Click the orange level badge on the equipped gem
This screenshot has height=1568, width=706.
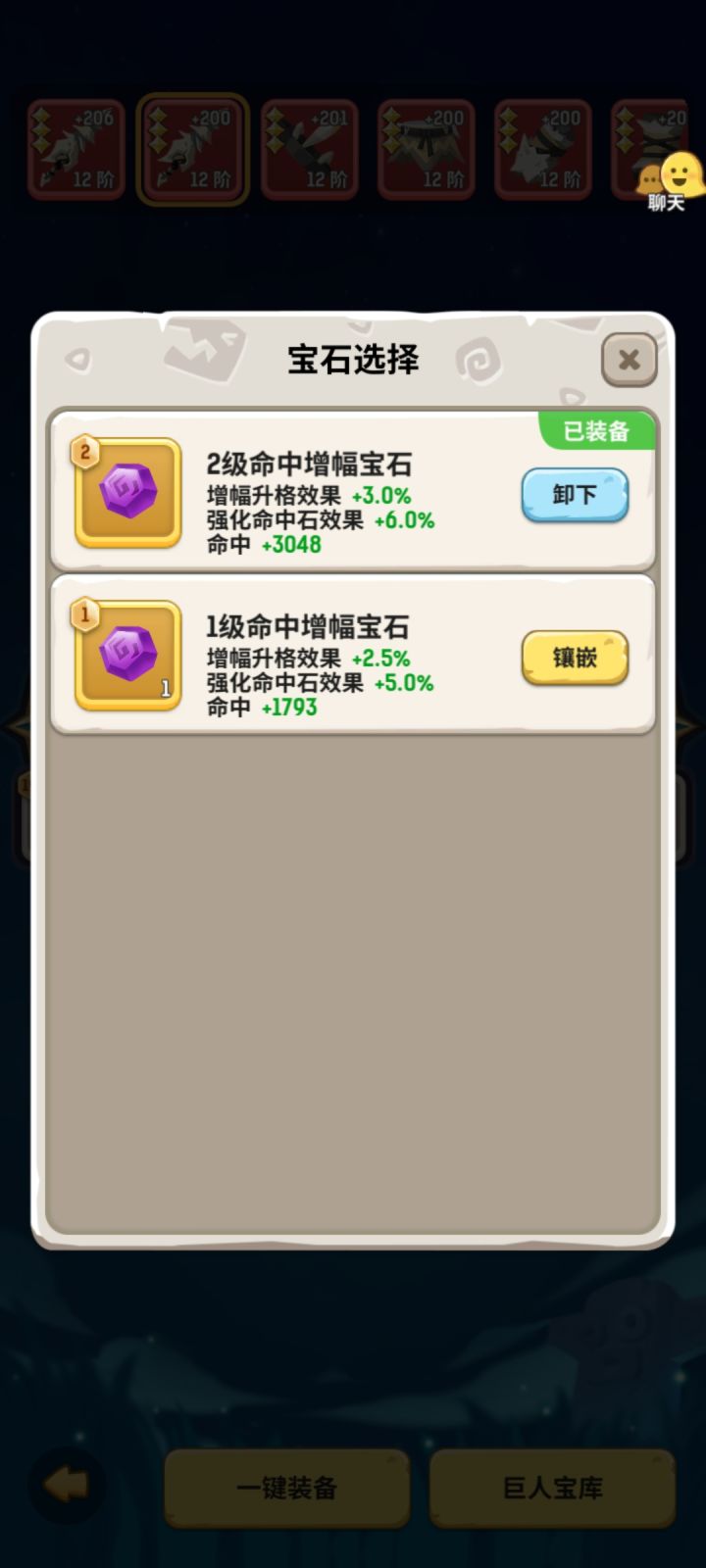[85, 452]
